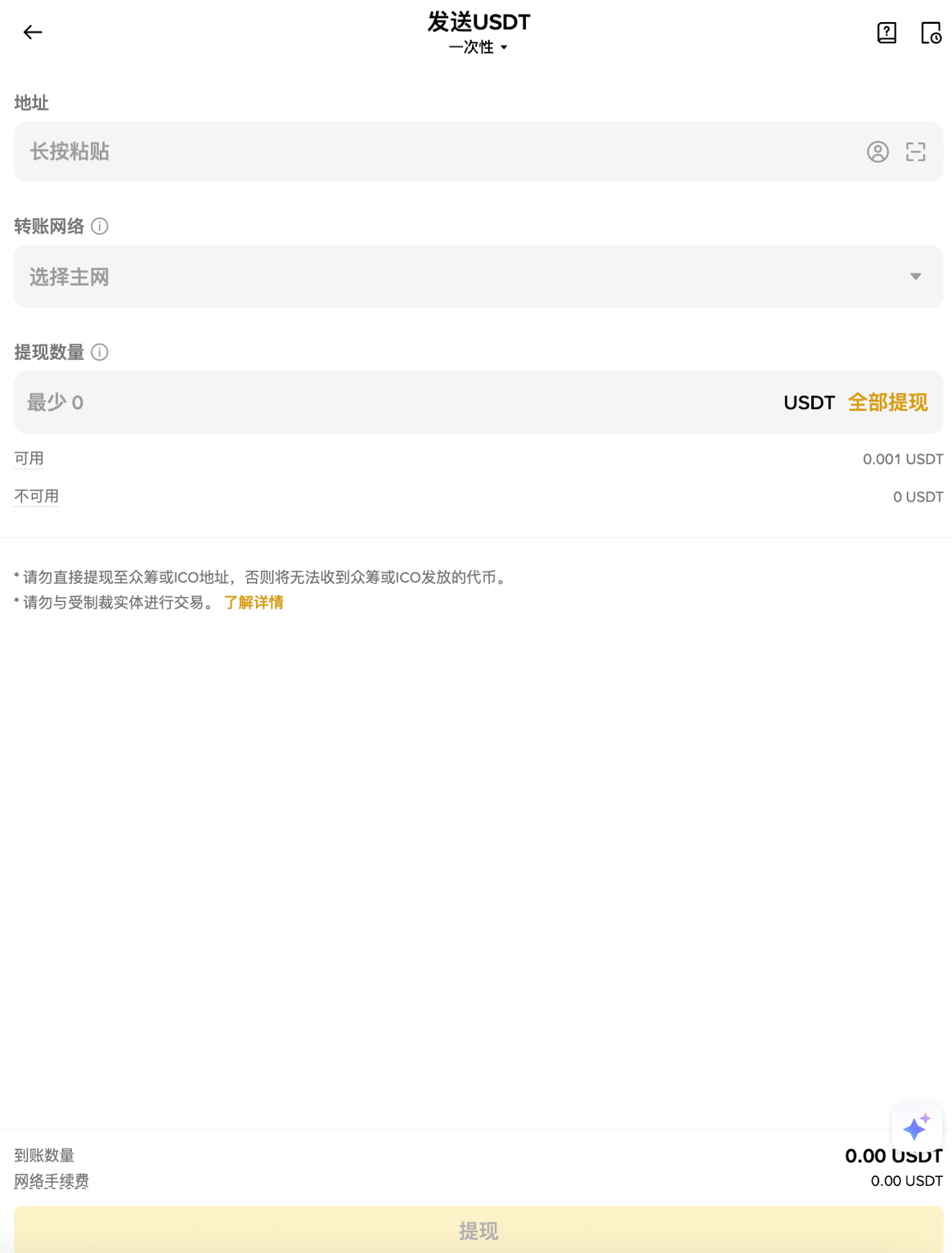Focus the 长按粘贴 address input field
Screen dimensions: 952x1253
pos(327,152)
